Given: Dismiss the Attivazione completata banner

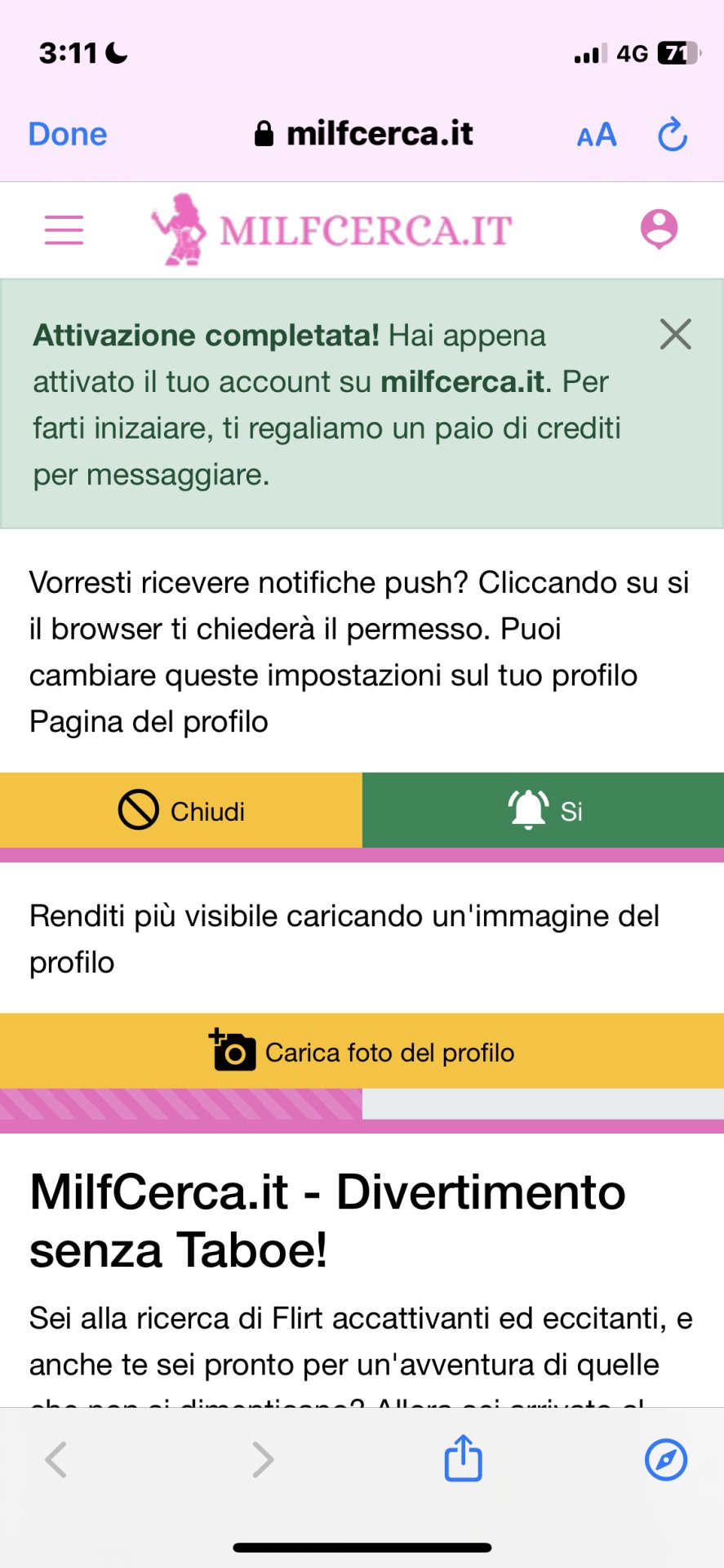Looking at the screenshot, I should point(676,334).
